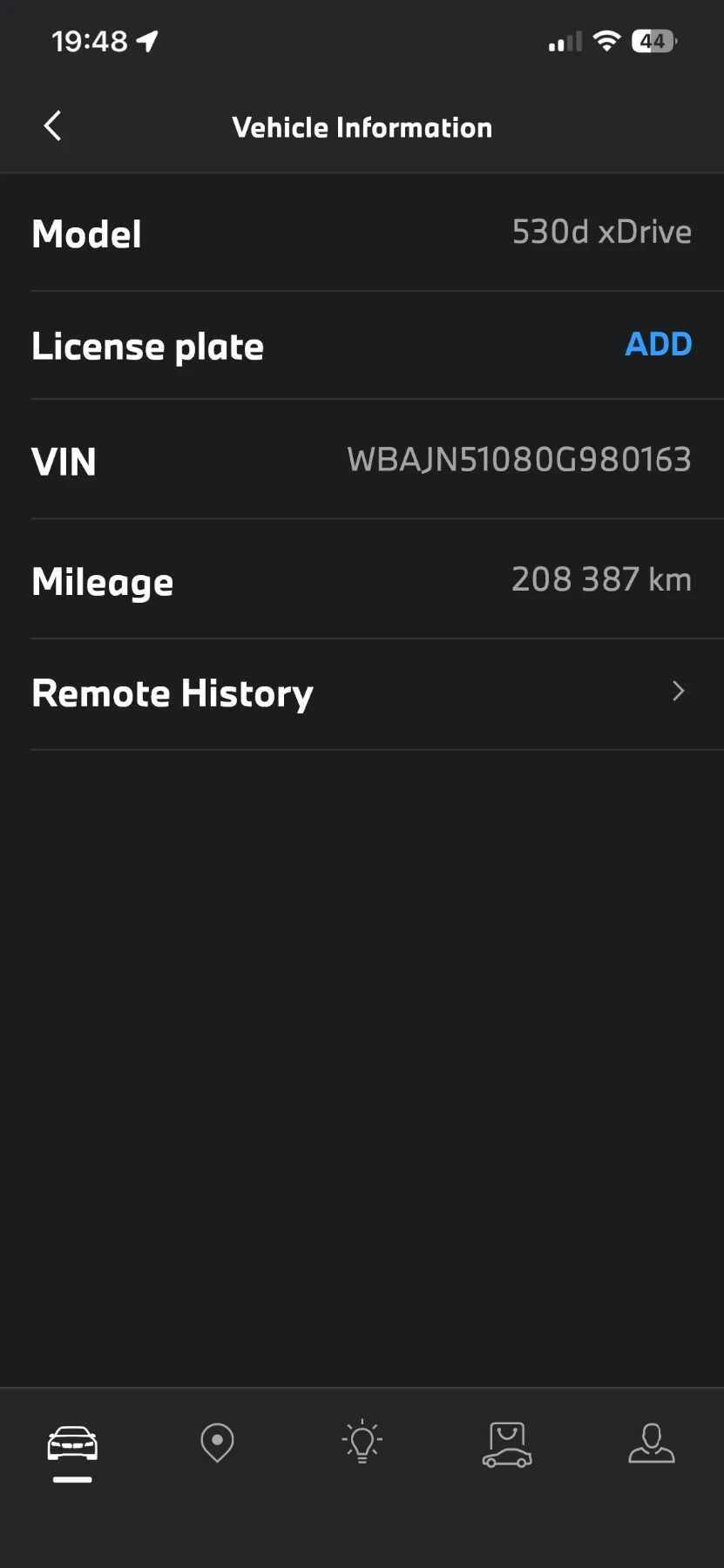Tap ADD next to License plate
The image size is (724, 1568).
pos(658,345)
